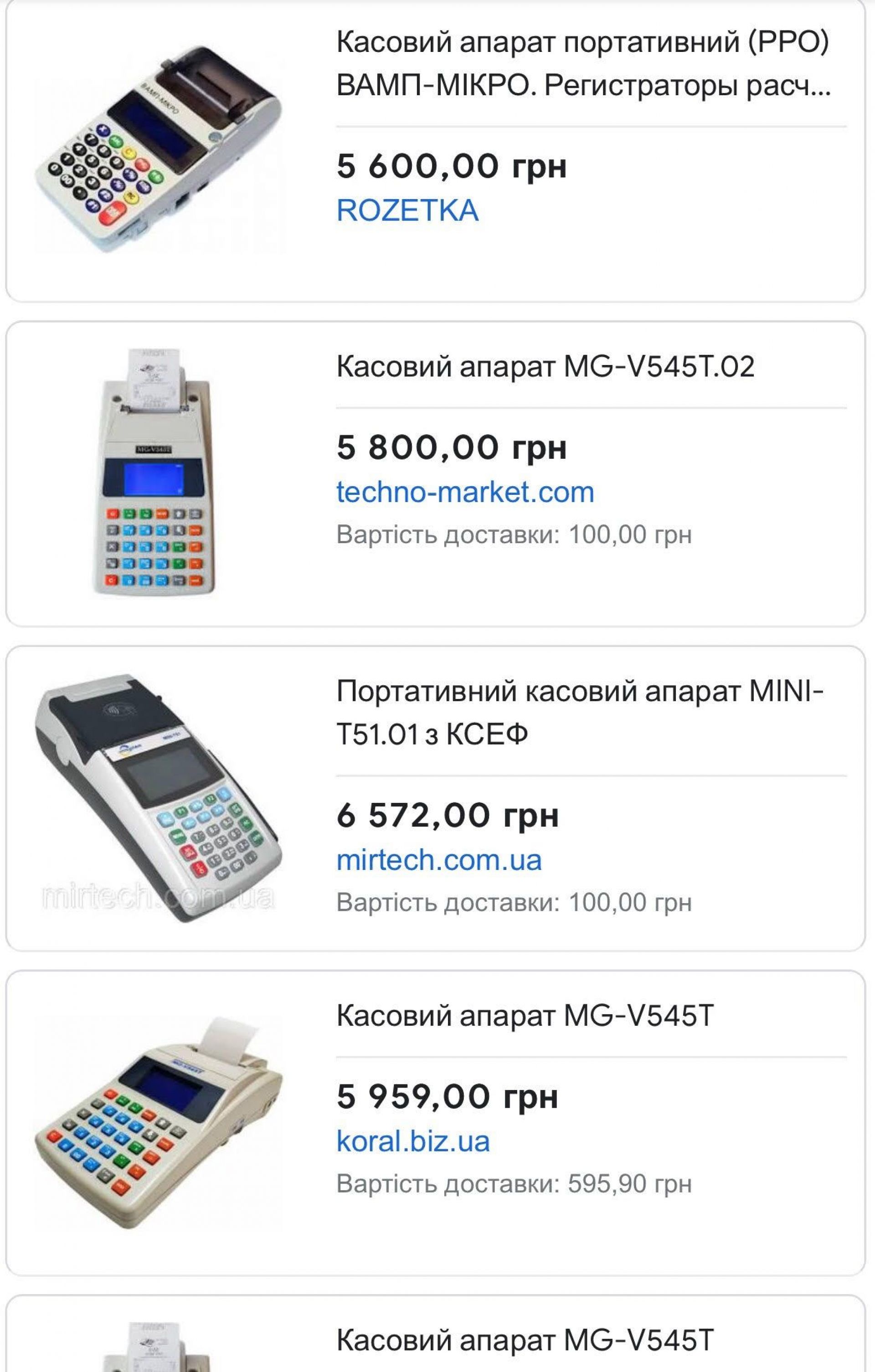Tap the techno-market.com store link
Screen dimensions: 875x1372
point(464,492)
